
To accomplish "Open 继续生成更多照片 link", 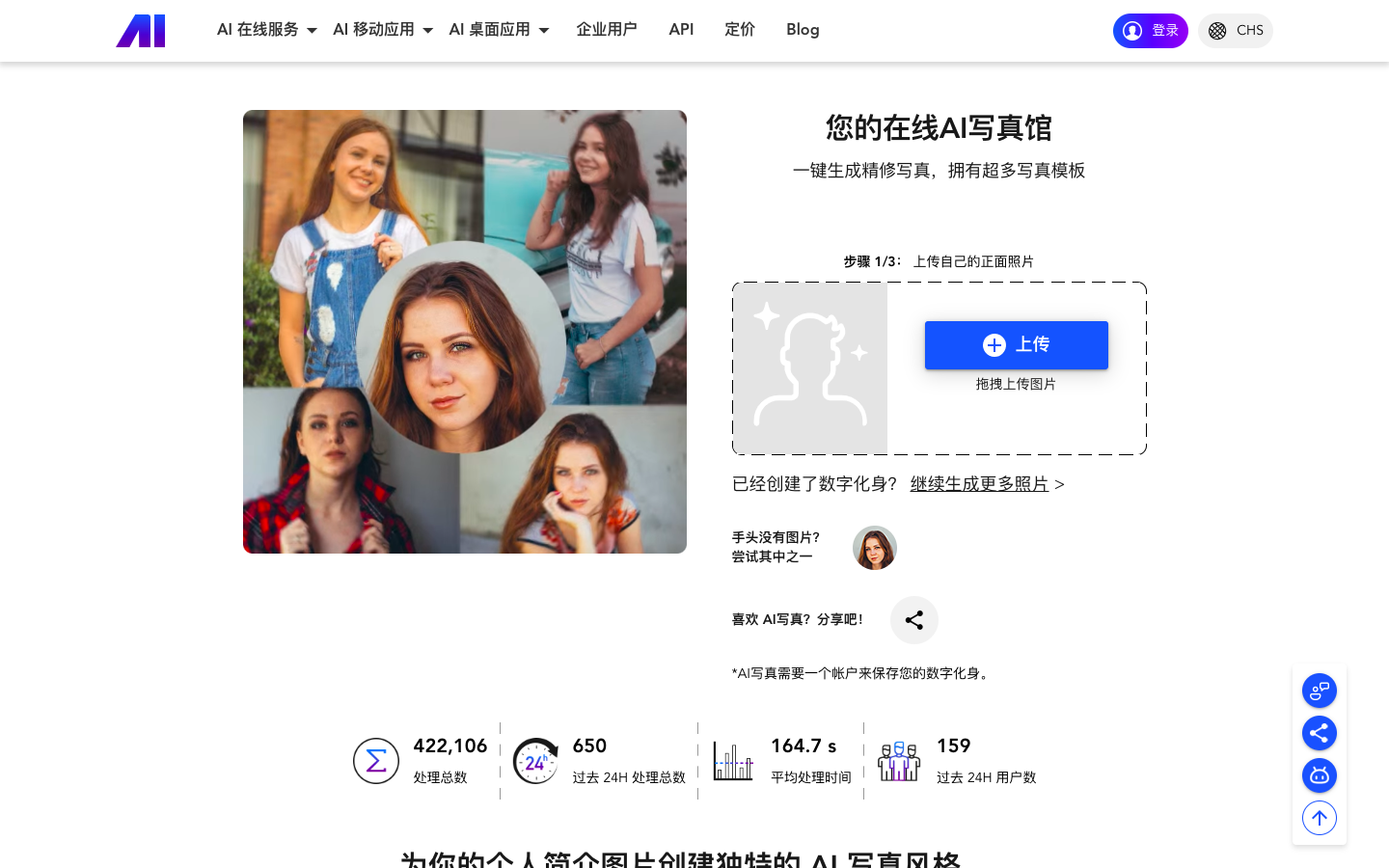I will [979, 484].
